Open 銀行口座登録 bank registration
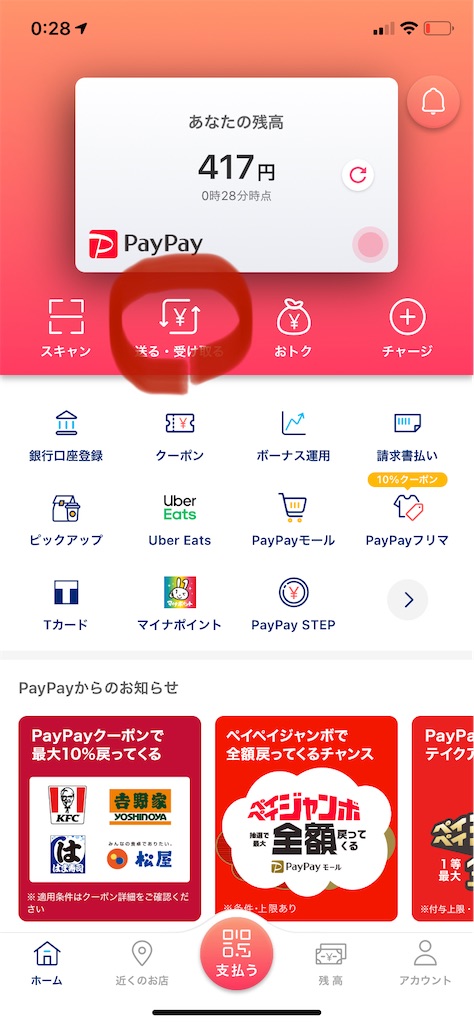 pos(66,436)
